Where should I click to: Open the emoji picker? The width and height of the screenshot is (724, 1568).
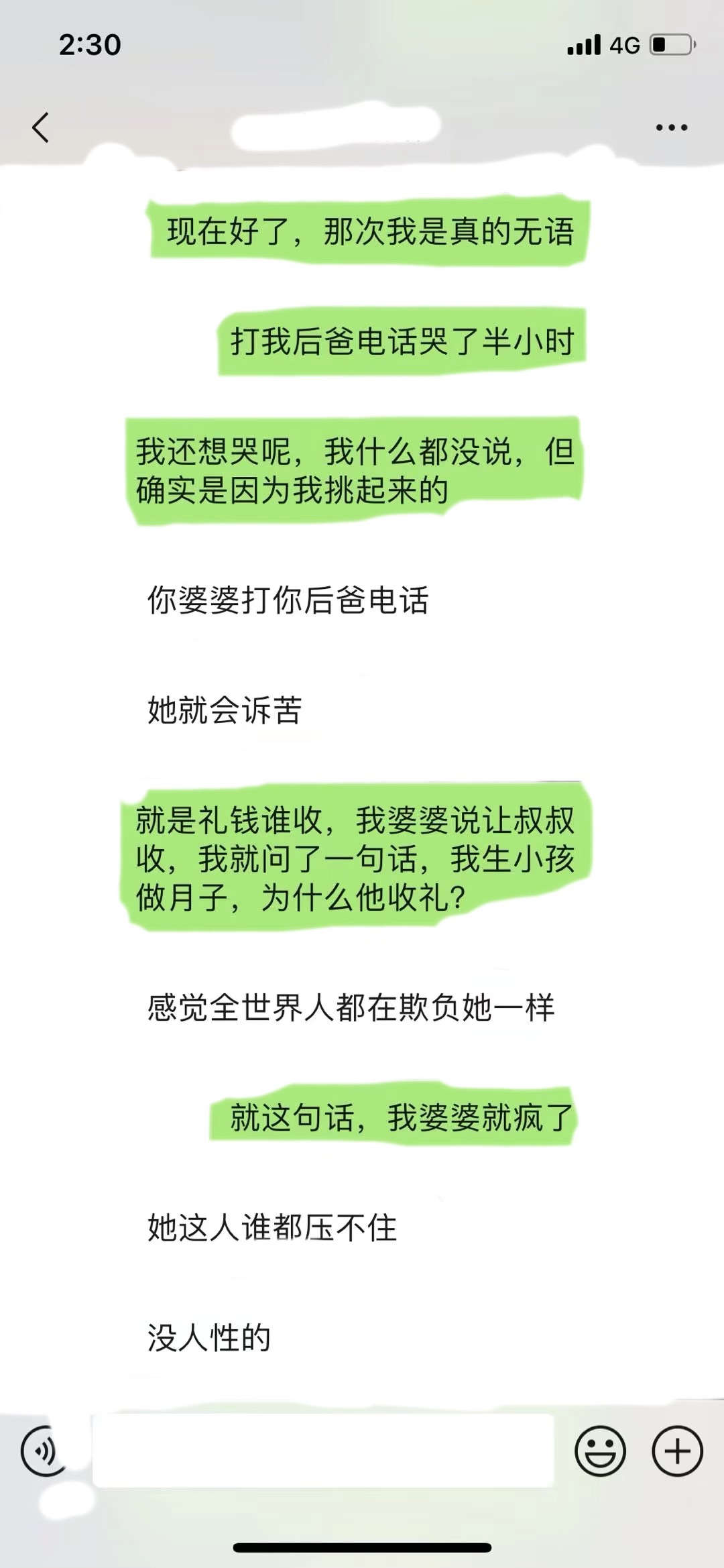[x=600, y=1451]
